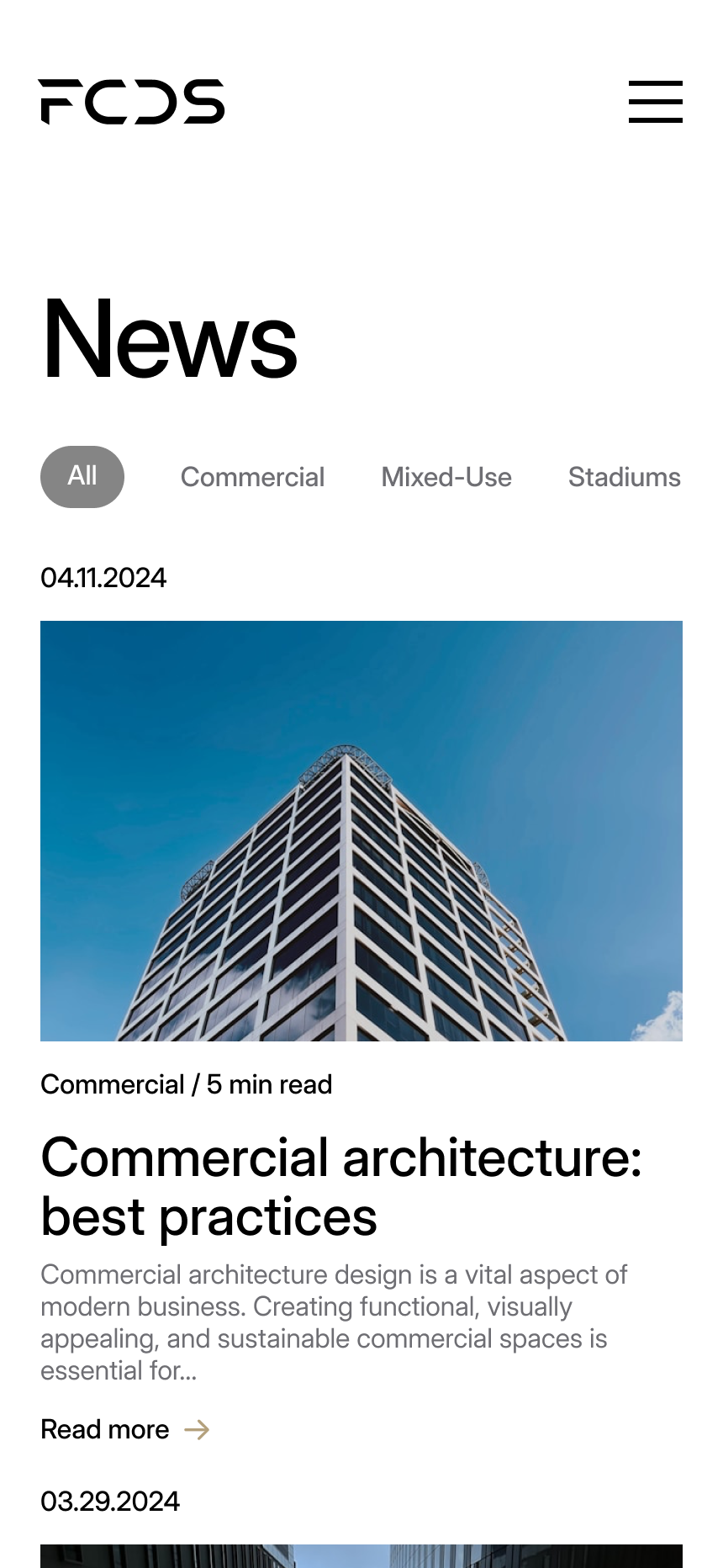Tap Read more link
Image resolution: width=723 pixels, height=1568 pixels.
coord(124,1429)
